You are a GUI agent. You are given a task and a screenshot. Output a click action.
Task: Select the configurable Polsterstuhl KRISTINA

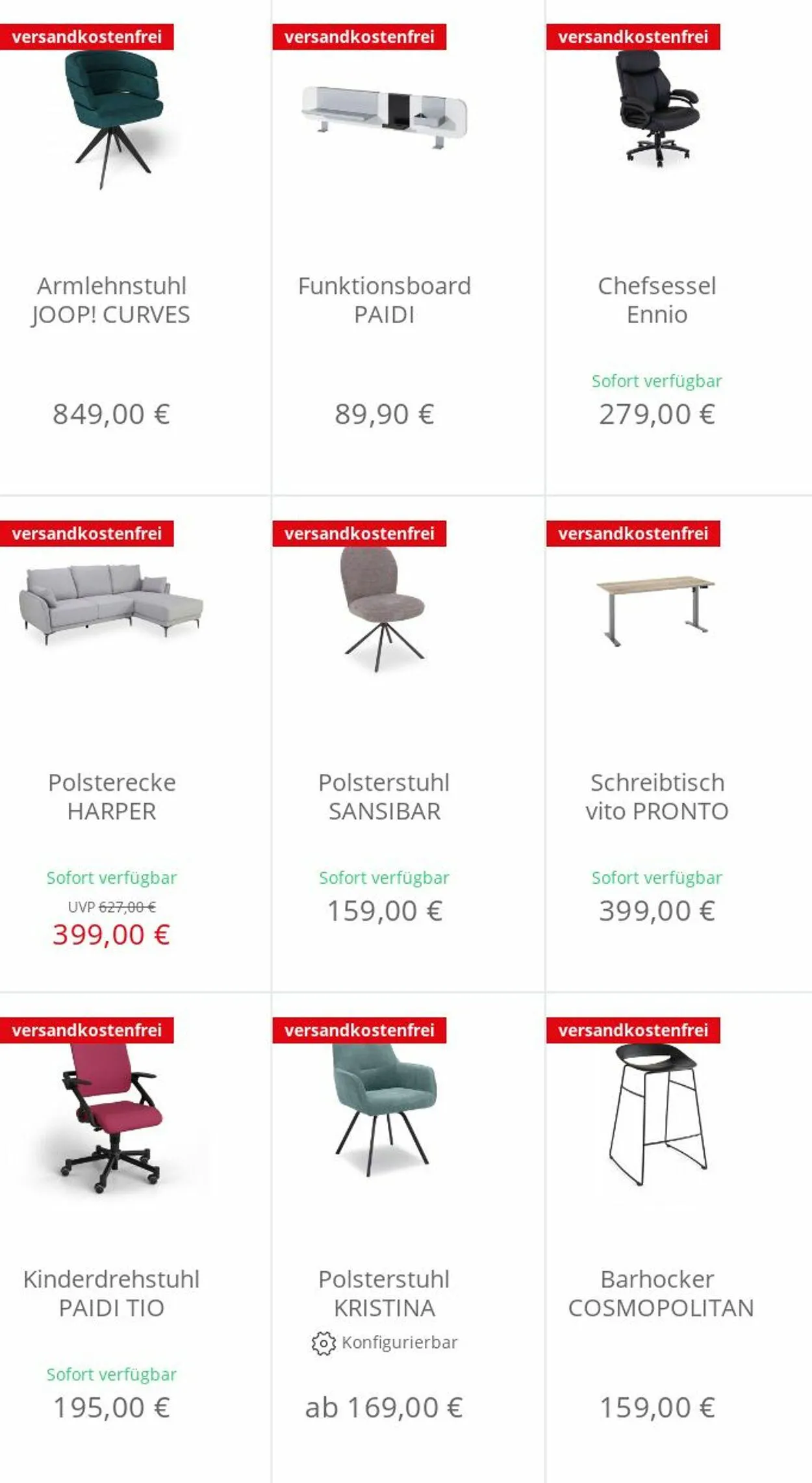click(384, 1293)
